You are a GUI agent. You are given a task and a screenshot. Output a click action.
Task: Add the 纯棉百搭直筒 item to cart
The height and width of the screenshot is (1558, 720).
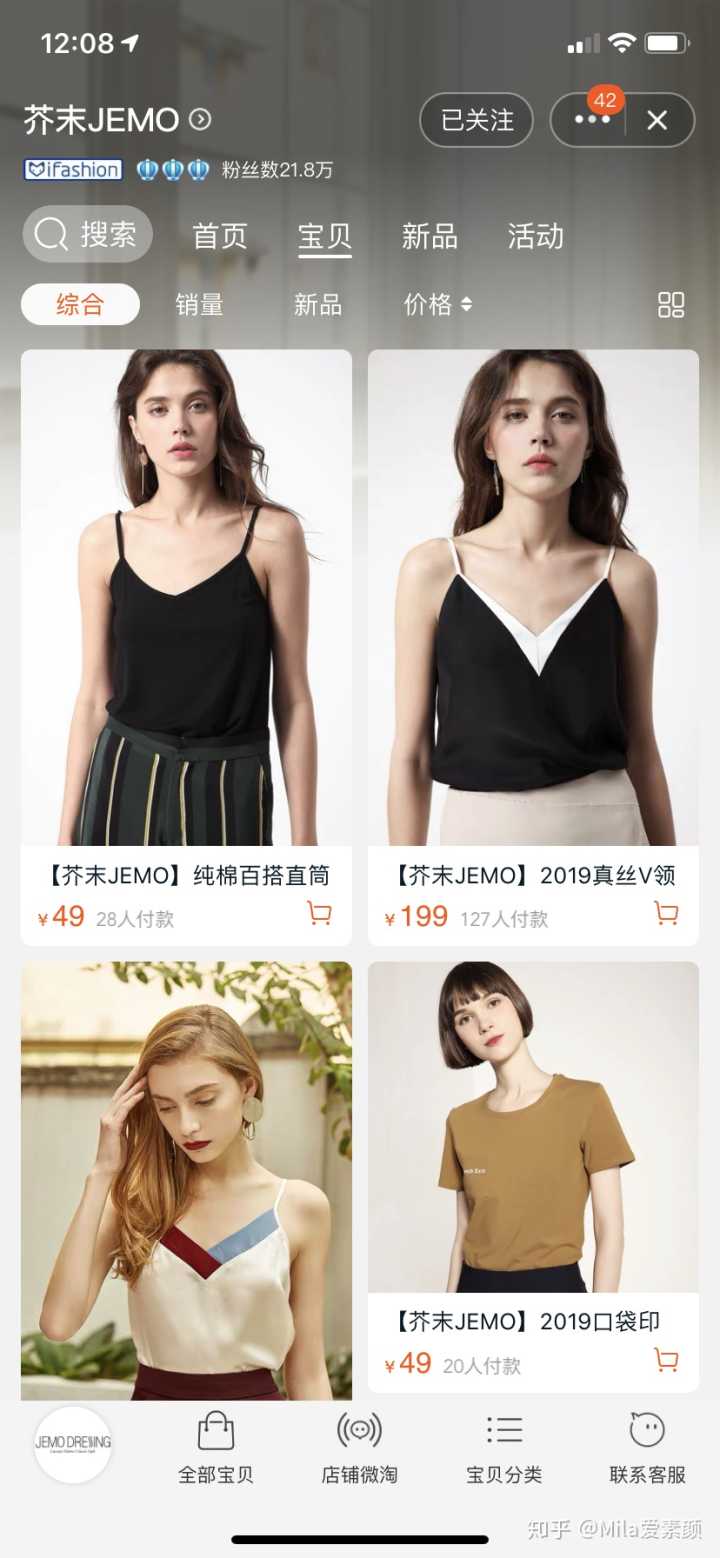[x=319, y=913]
